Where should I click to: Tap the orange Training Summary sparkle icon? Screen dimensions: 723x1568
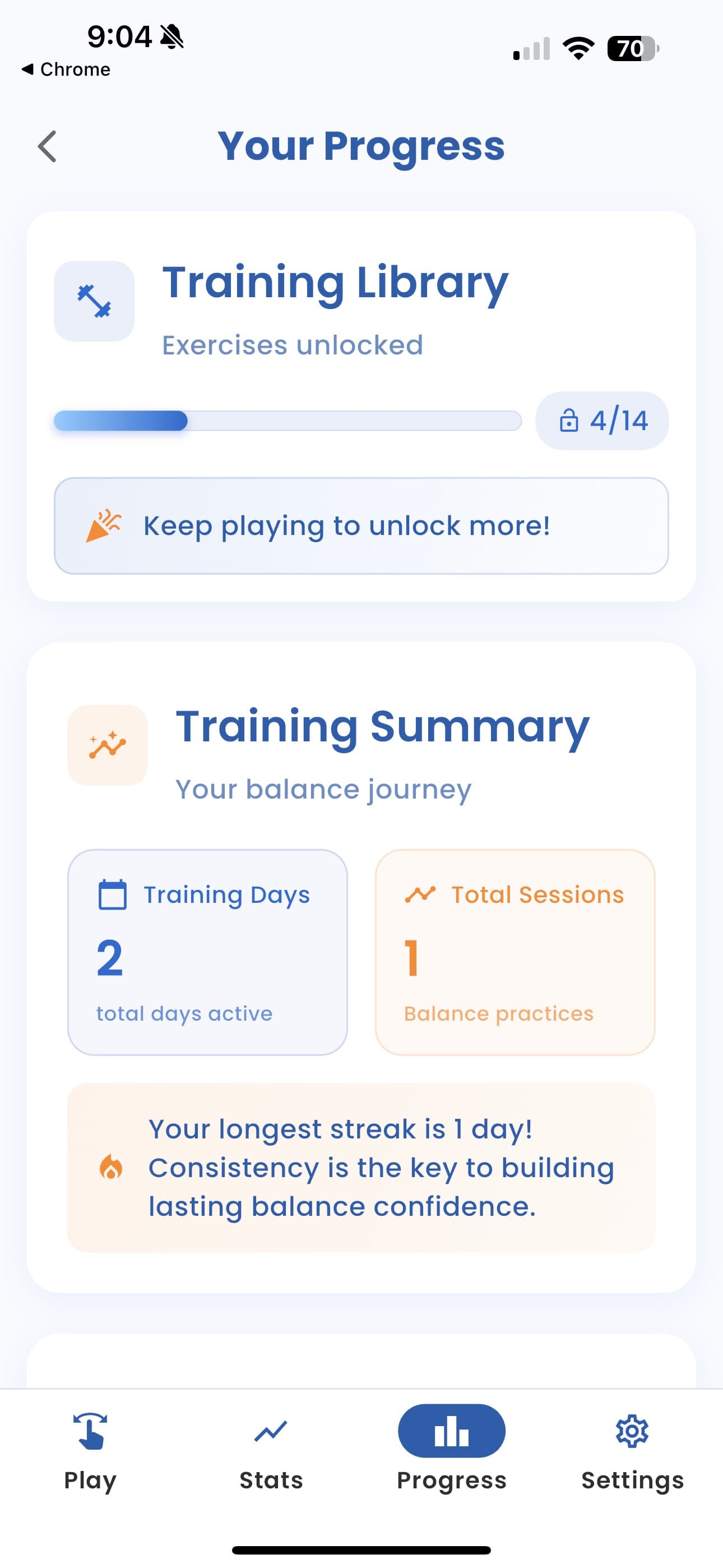(108, 744)
